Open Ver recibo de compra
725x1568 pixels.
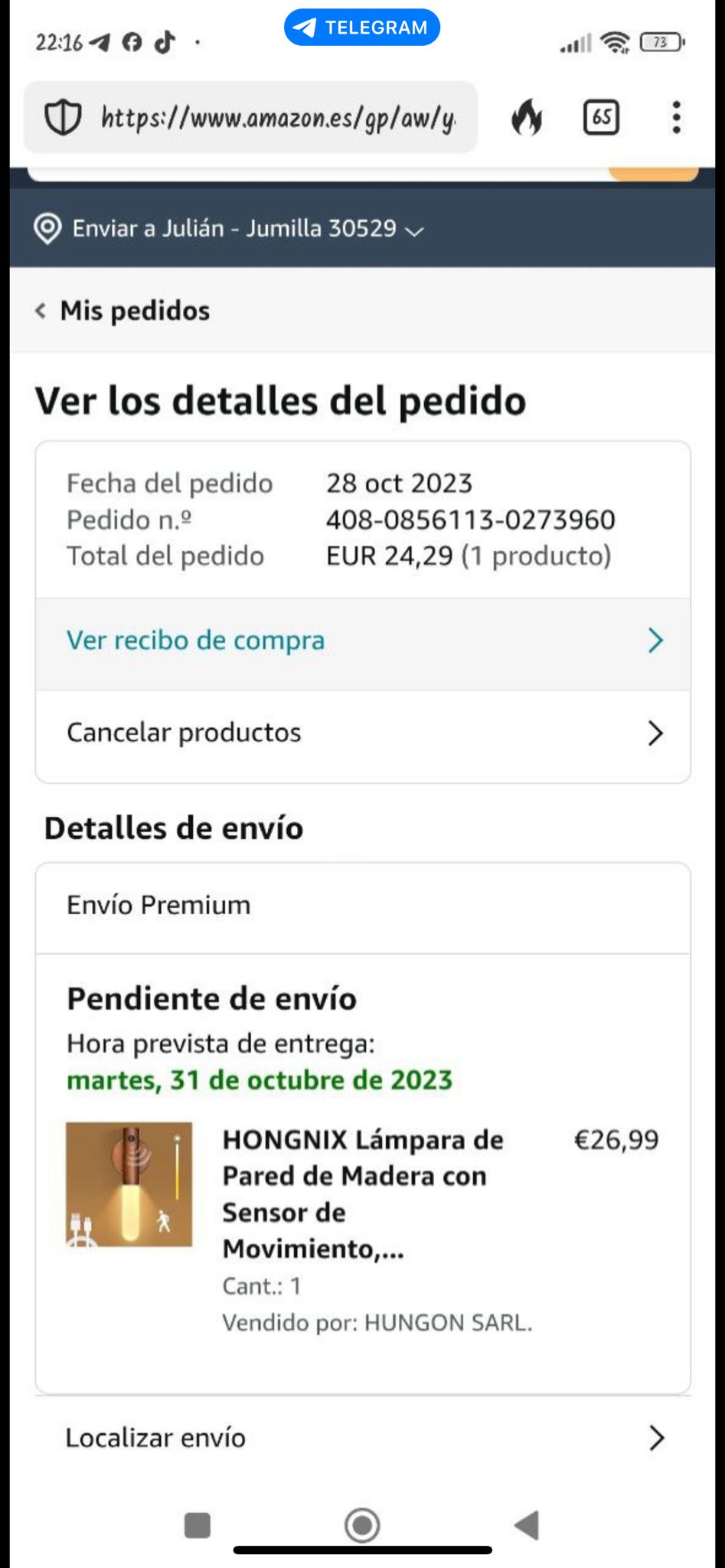[x=363, y=641]
